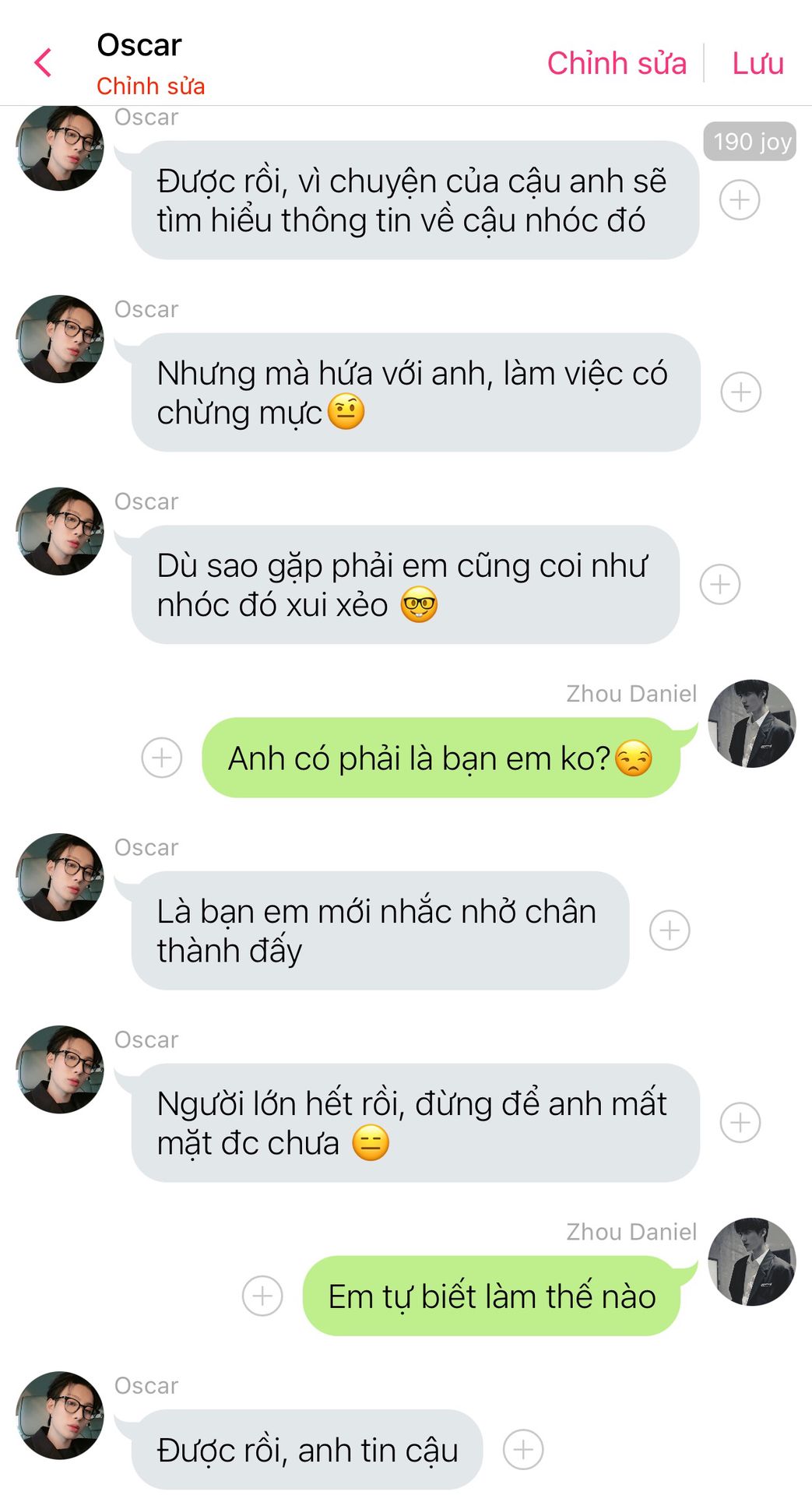This screenshot has height=1495, width=812.
Task: Tap plus beside 'đừng để anh mất mặt'
Action: tap(740, 1123)
